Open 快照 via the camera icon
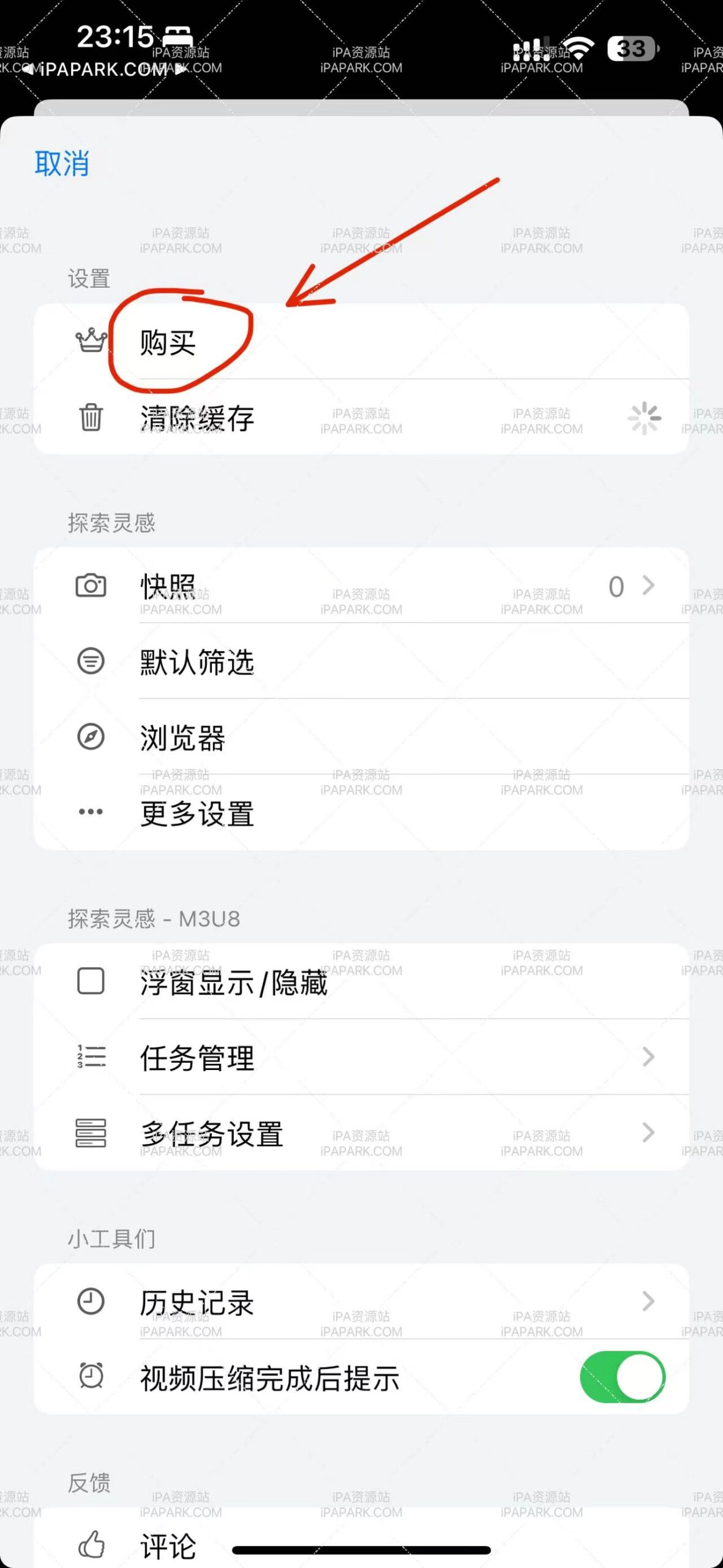Viewport: 723px width, 1568px height. point(91,586)
